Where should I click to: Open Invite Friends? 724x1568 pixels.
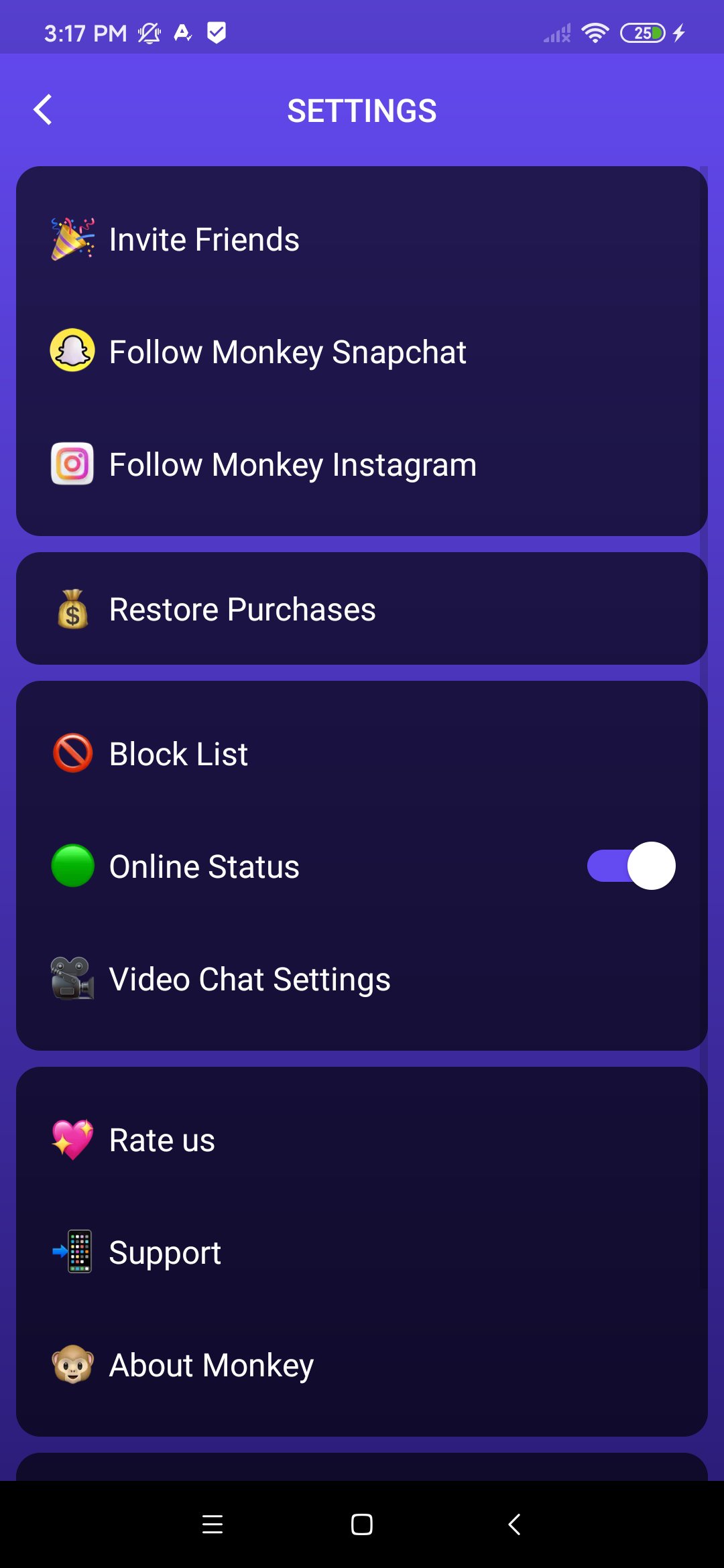pyautogui.click(x=203, y=239)
